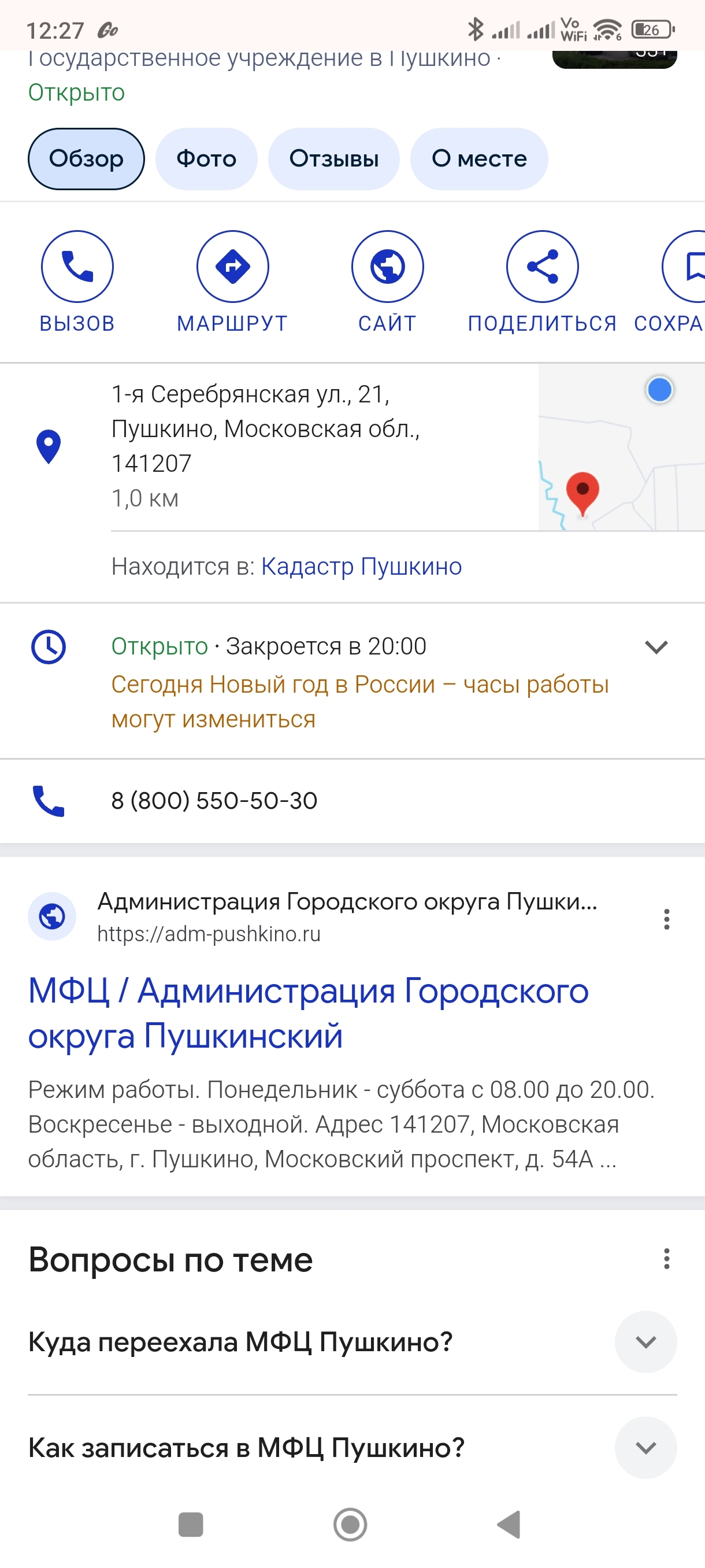Open the МФЦ / Администрация Городского округа result
Image resolution: width=705 pixels, height=1568 pixels.
point(308,1013)
